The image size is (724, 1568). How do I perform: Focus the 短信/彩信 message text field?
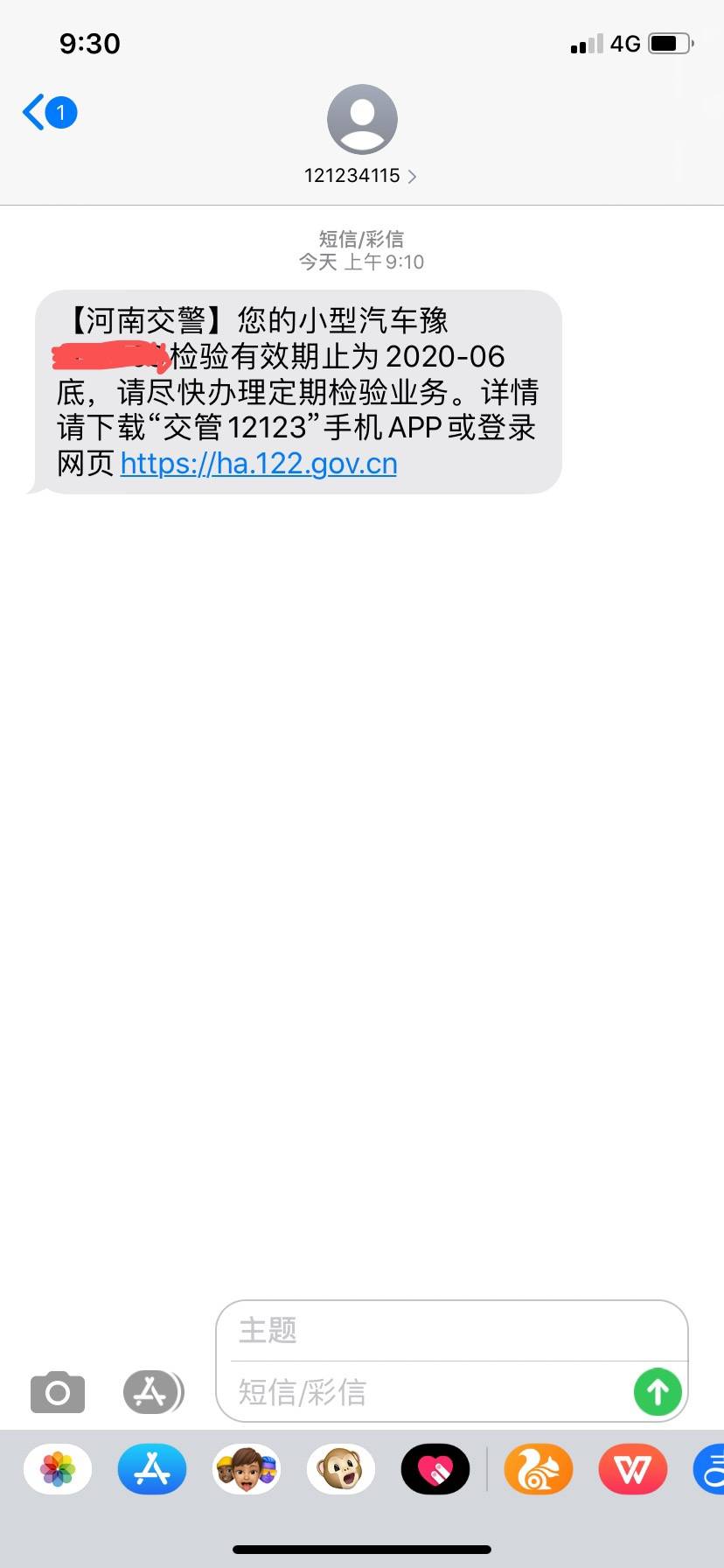click(428, 1392)
